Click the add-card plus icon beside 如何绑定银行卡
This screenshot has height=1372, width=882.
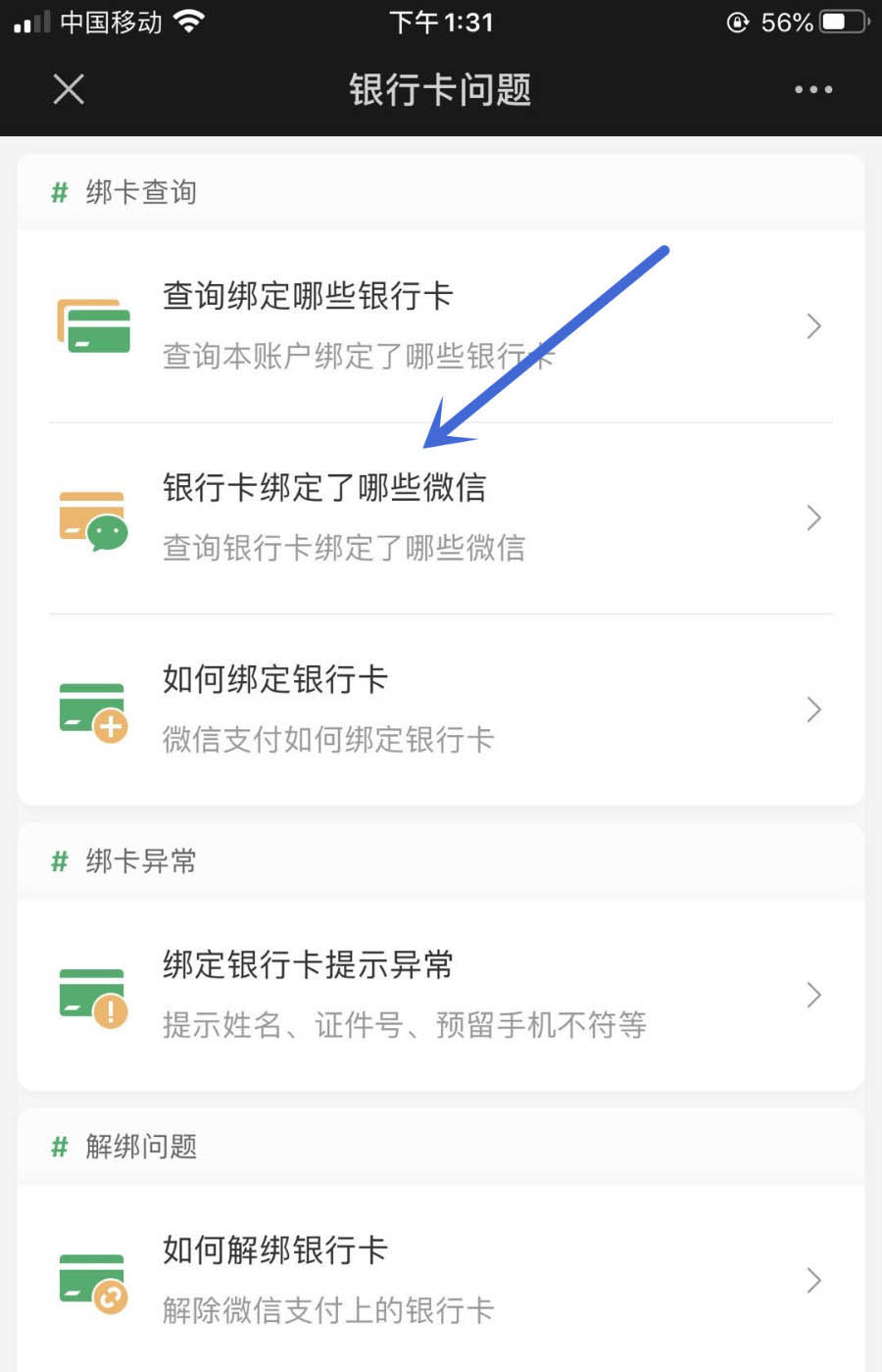pyautogui.click(x=95, y=709)
